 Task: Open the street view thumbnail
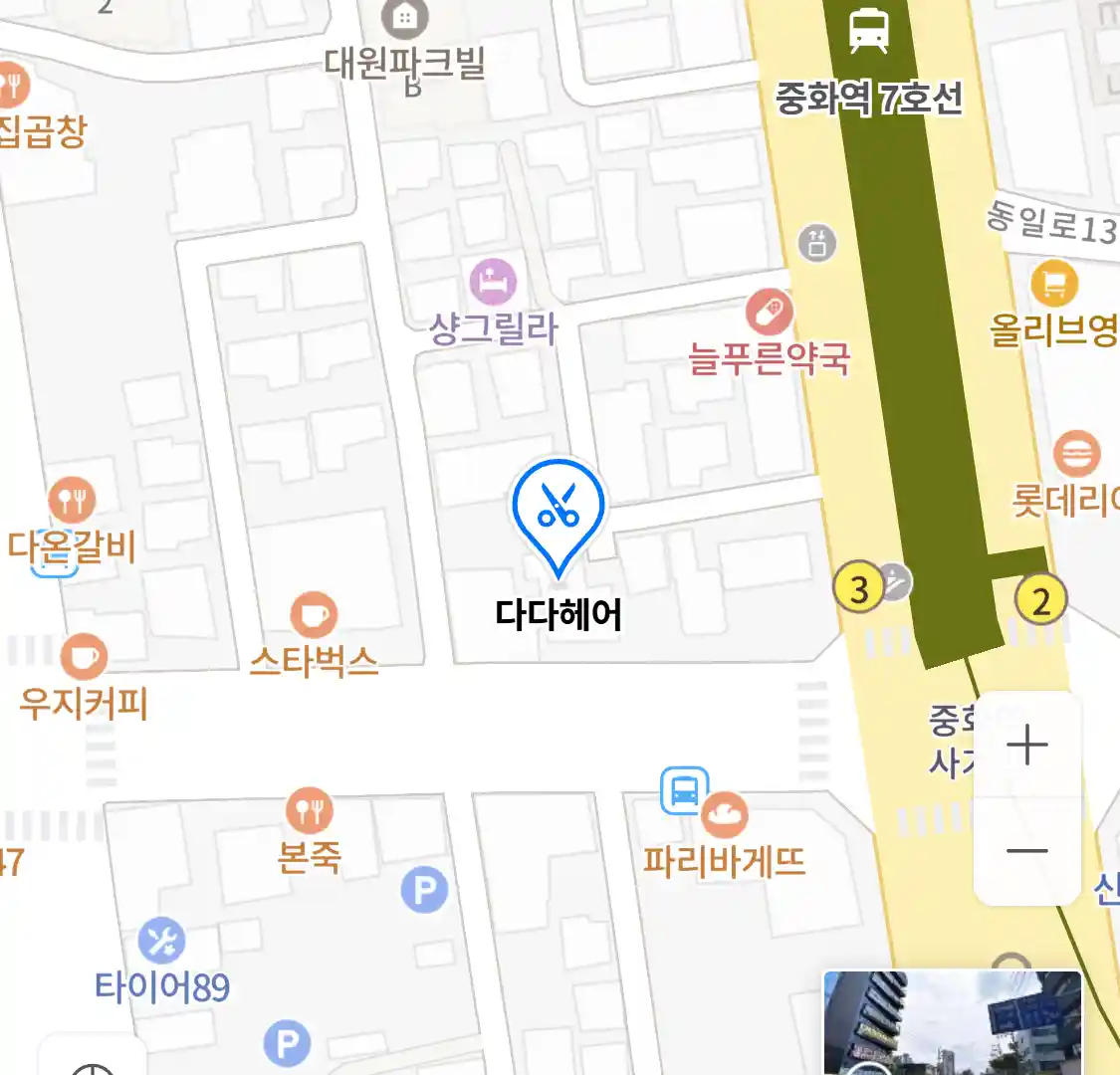click(953, 1022)
